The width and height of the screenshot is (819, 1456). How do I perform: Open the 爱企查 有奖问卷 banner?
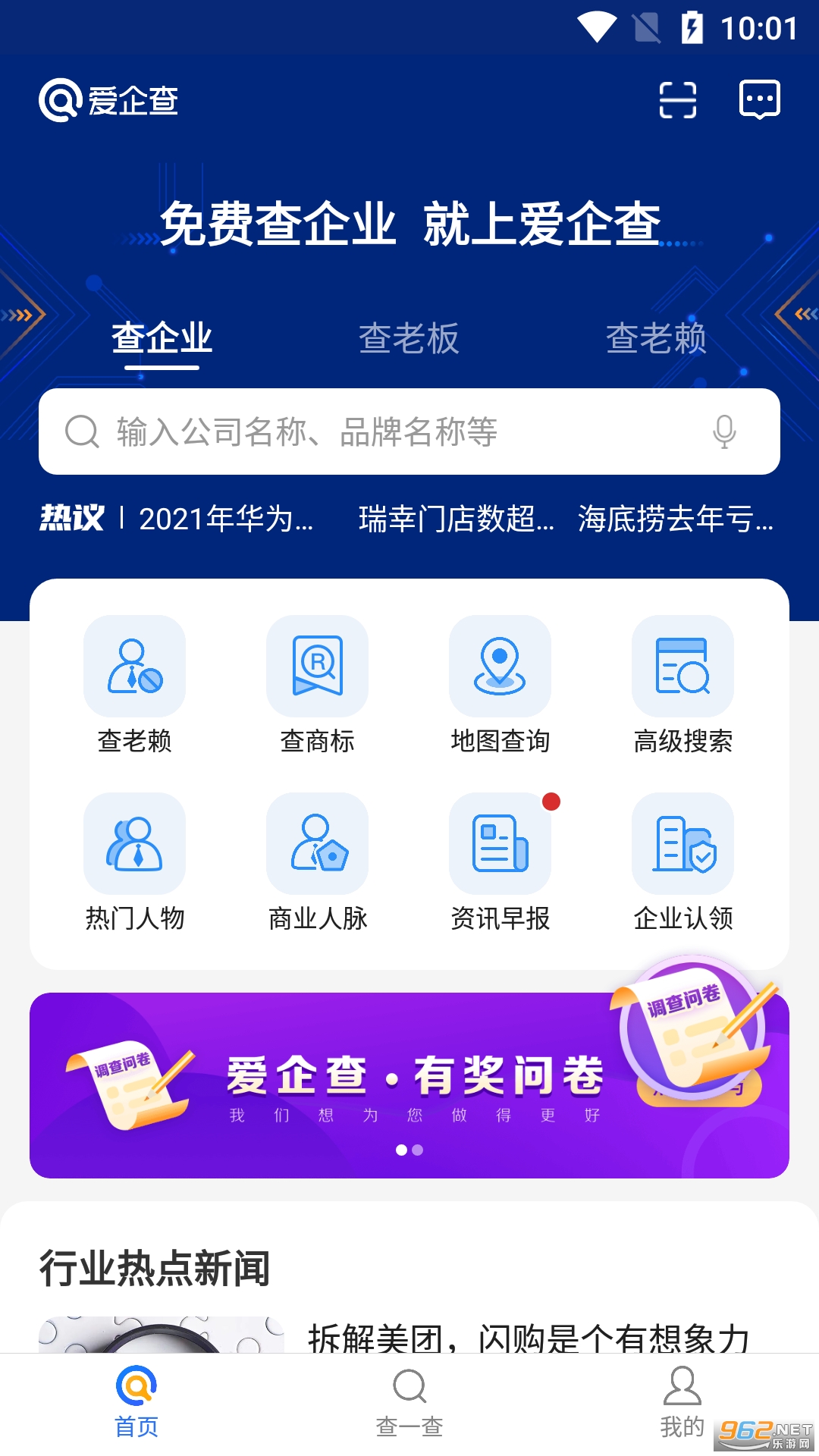pyautogui.click(x=409, y=1085)
